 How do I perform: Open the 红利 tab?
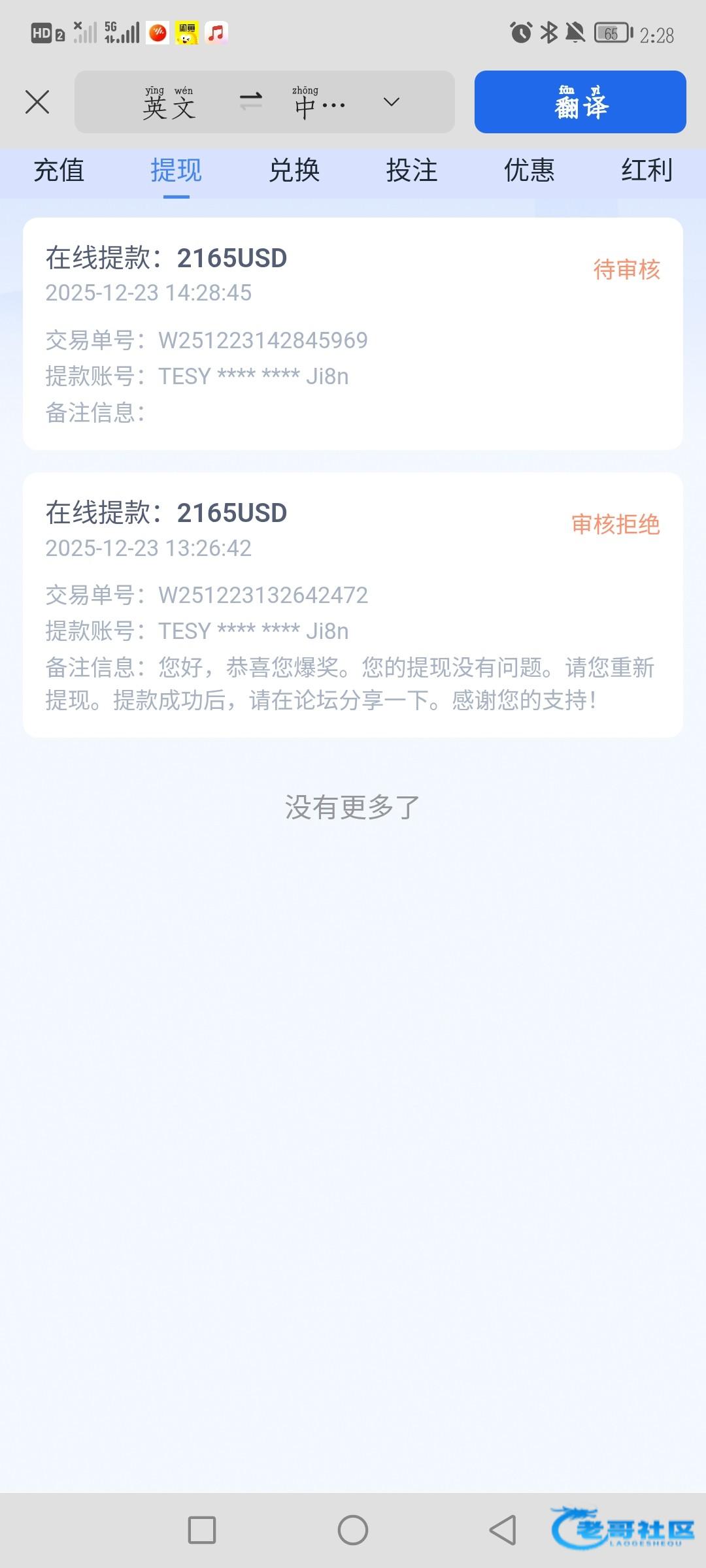pyautogui.click(x=646, y=171)
